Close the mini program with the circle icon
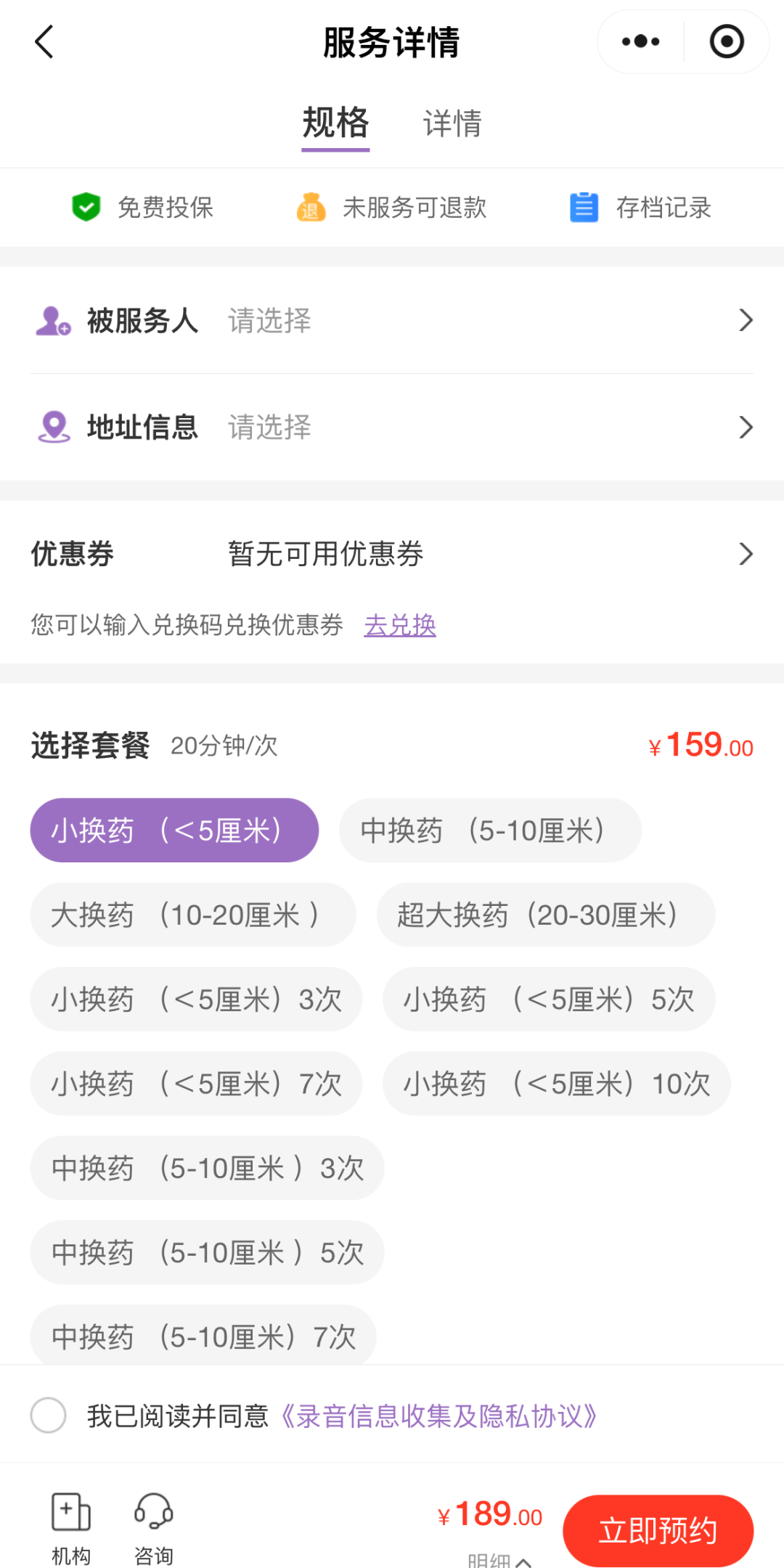This screenshot has width=784, height=1568. 727,41
